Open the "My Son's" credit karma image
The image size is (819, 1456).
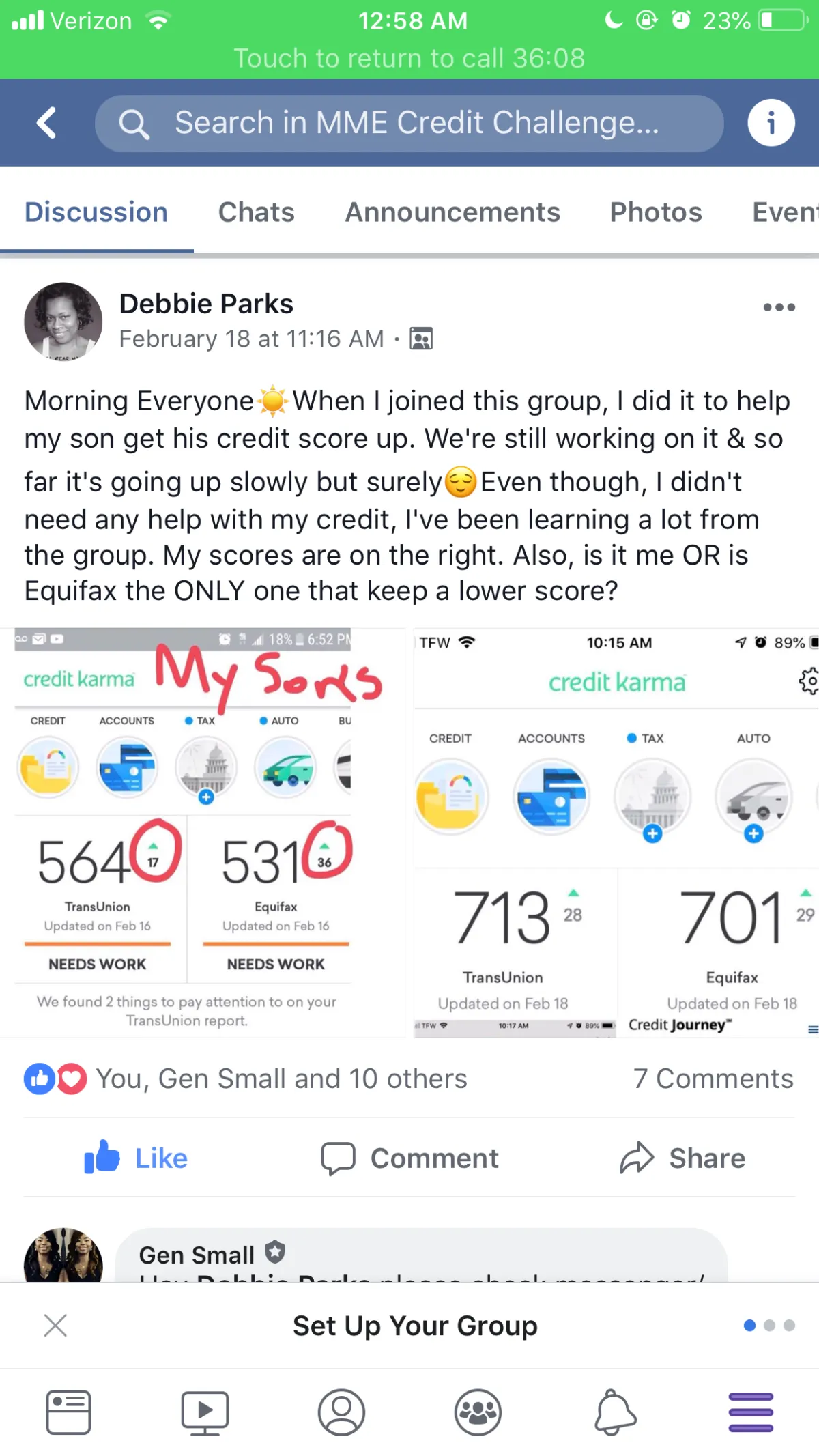coord(203,833)
